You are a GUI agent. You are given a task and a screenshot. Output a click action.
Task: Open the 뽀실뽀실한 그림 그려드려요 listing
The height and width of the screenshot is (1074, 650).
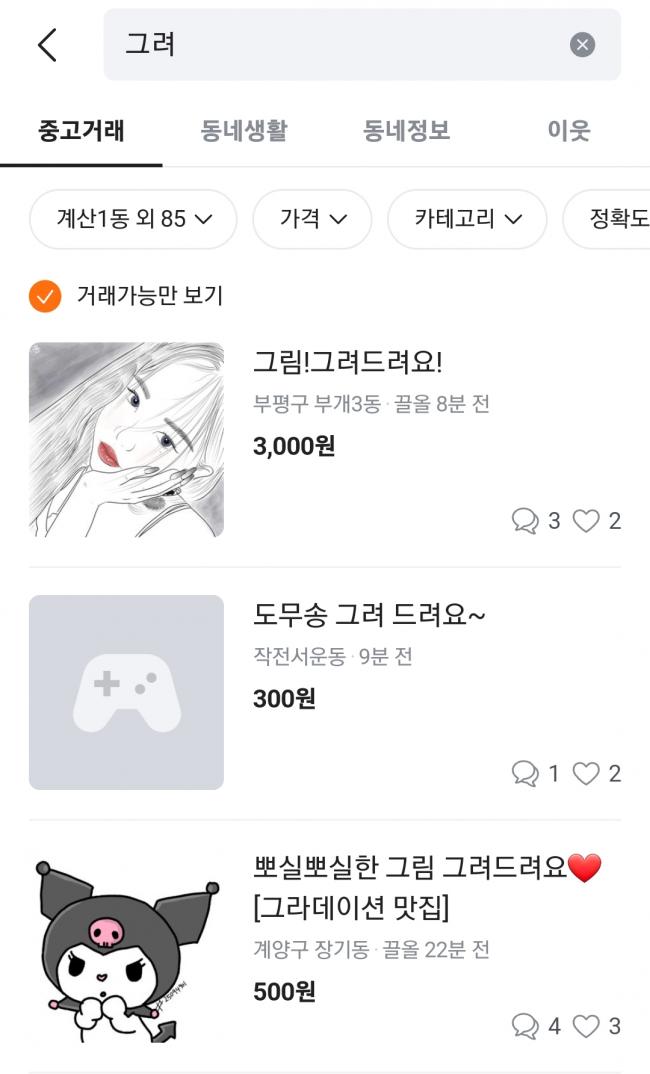click(x=410, y=868)
